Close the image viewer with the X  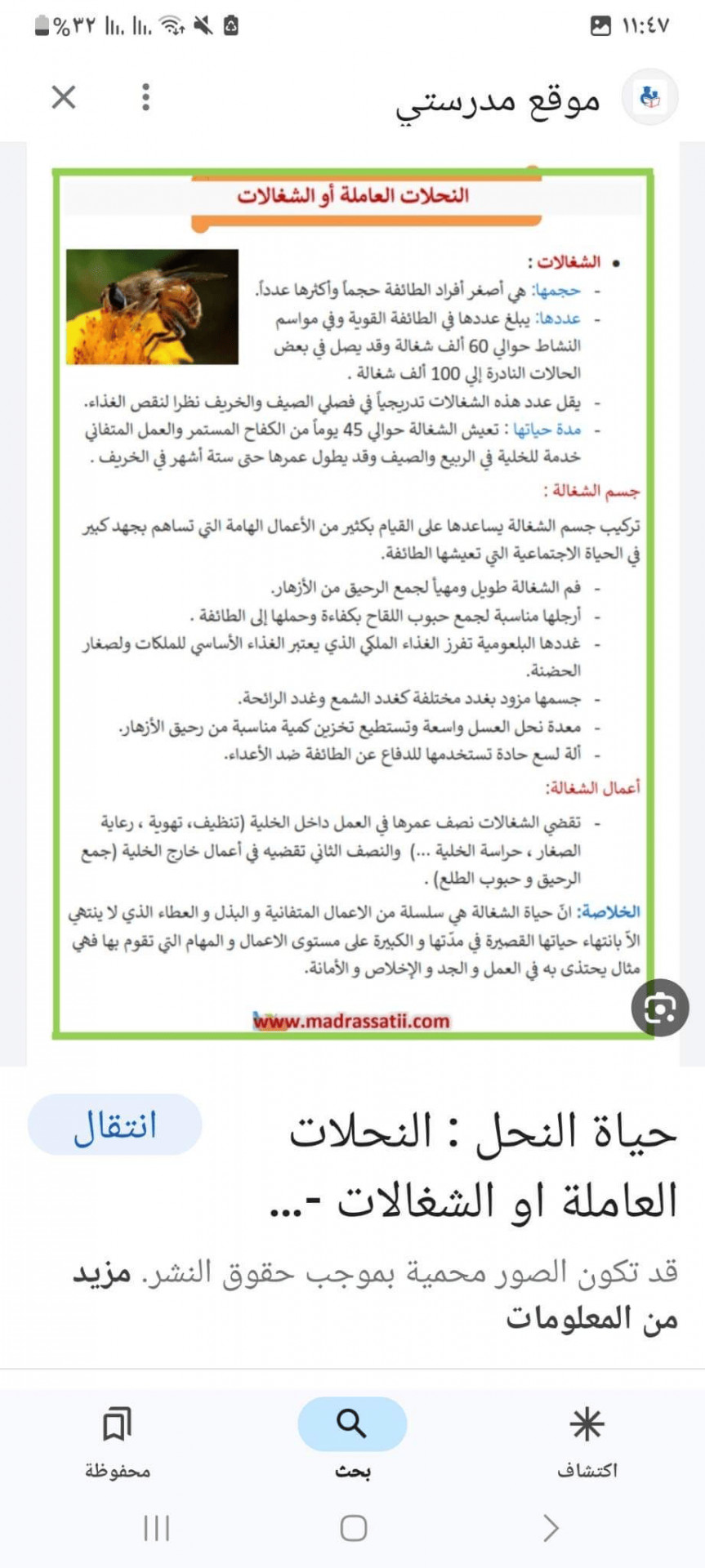coord(64,97)
